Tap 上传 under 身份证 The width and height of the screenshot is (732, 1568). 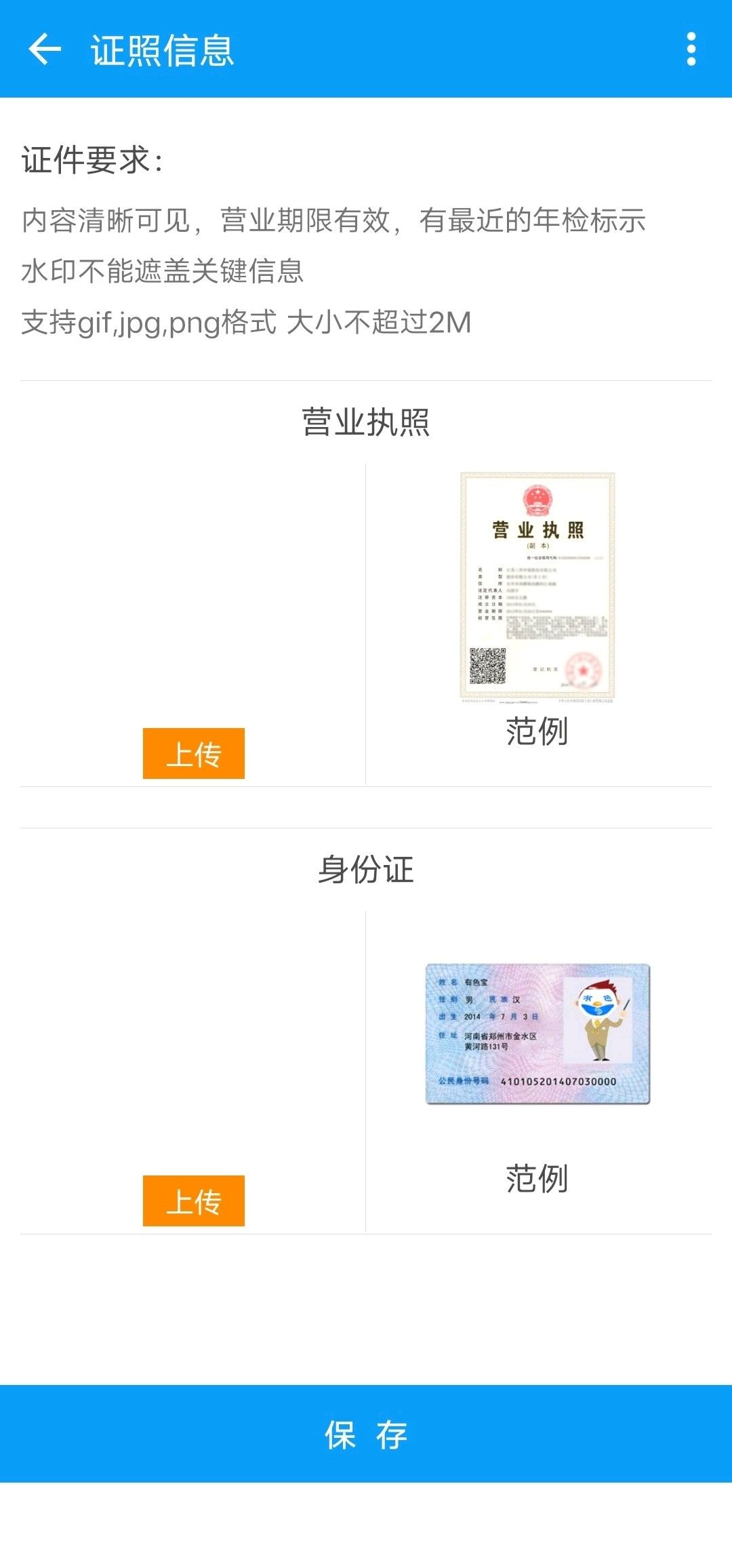[x=194, y=1201]
